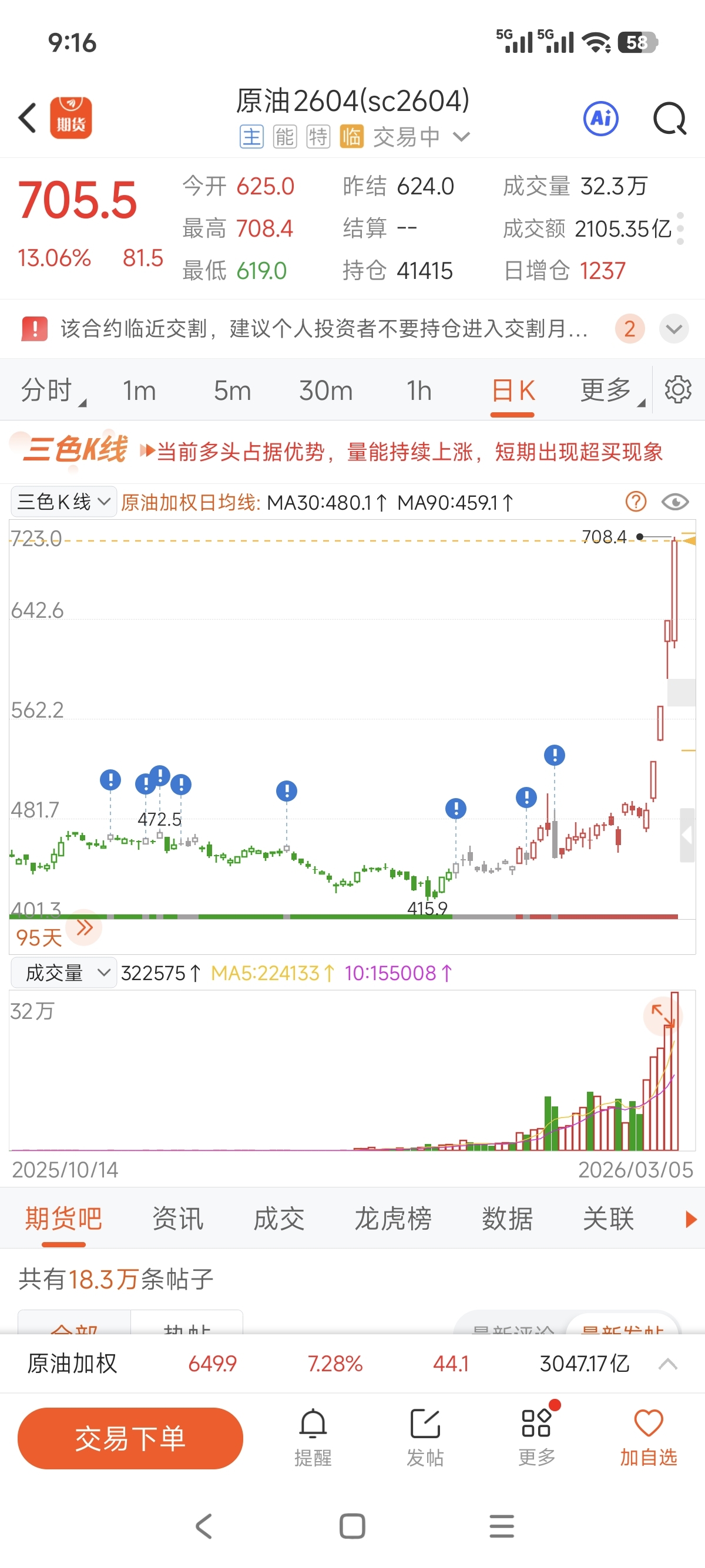The image size is (705, 1568).
Task: Select the 30m chart period
Action: click(325, 391)
